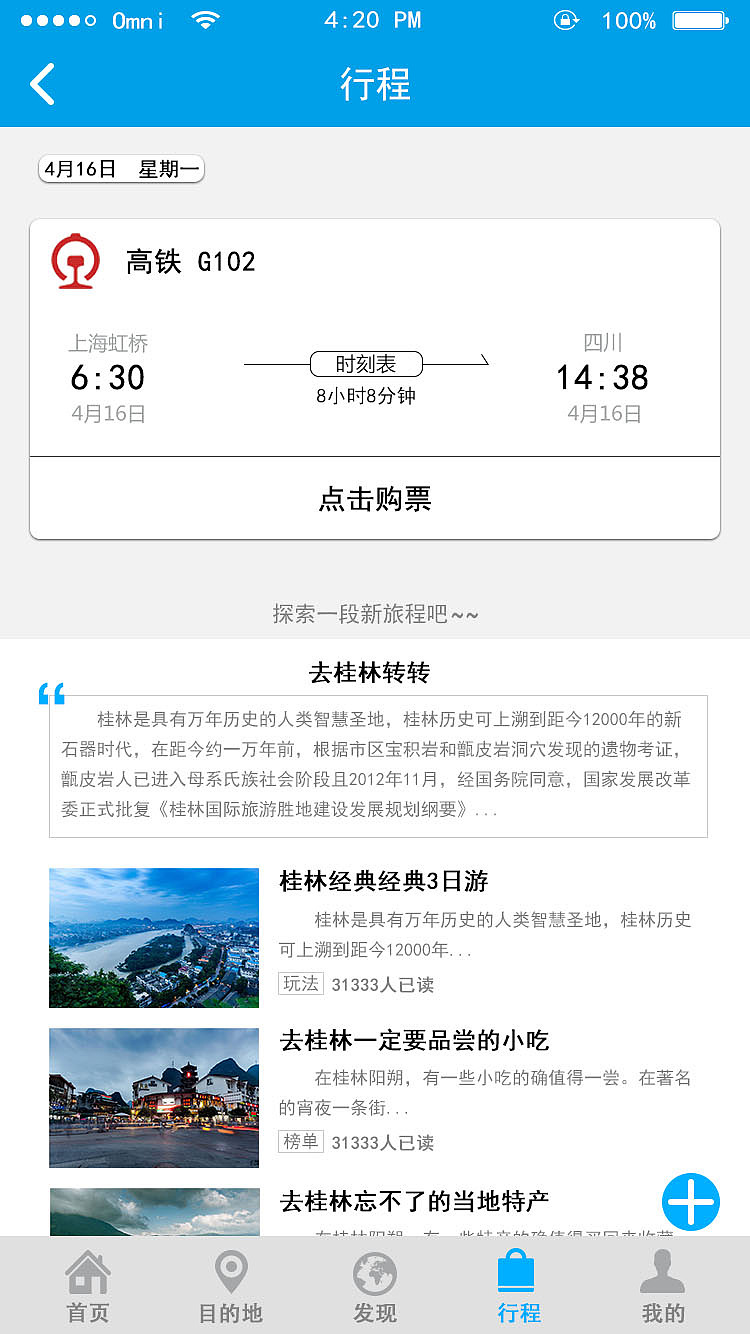Click the lakeside Guilin scenery thumbnail

[x=153, y=937]
